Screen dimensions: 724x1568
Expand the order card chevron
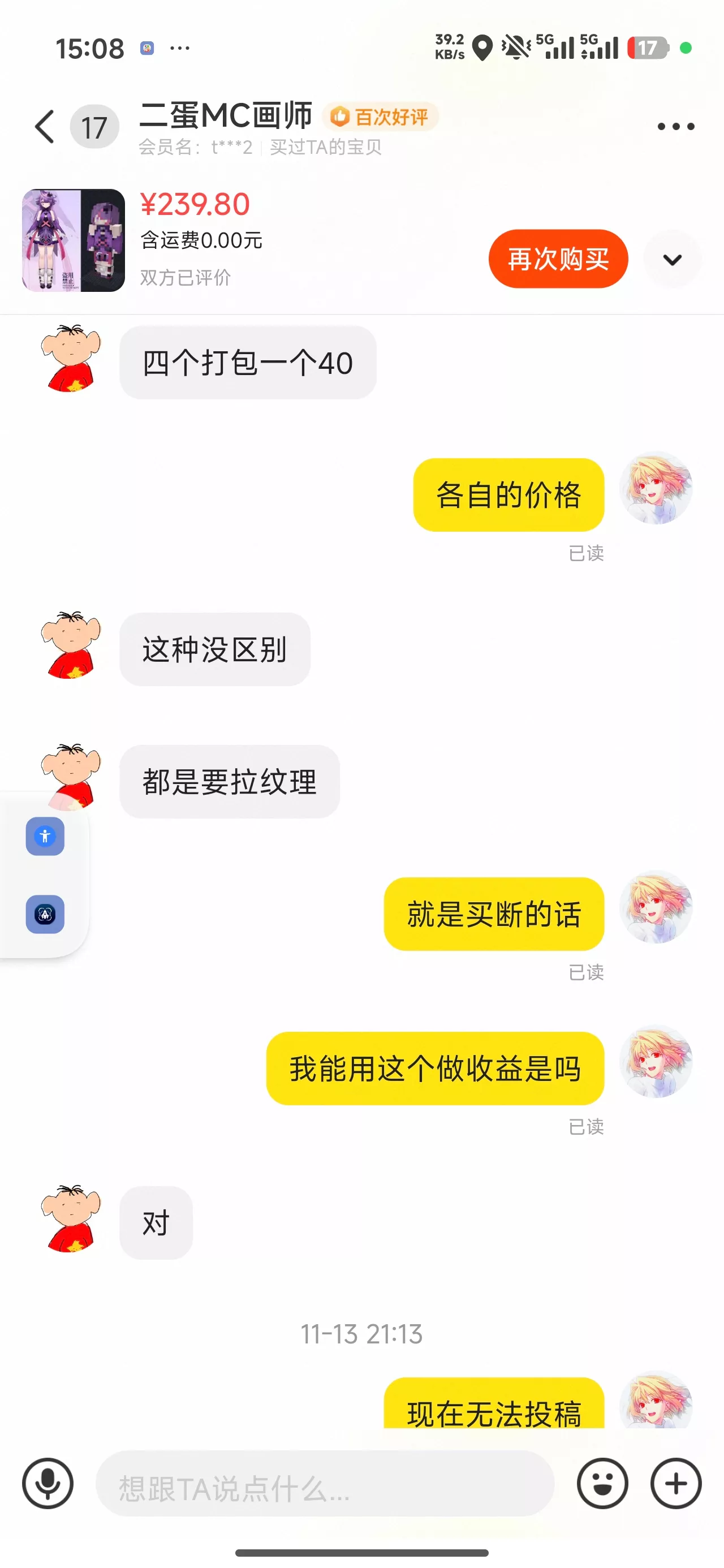[671, 259]
